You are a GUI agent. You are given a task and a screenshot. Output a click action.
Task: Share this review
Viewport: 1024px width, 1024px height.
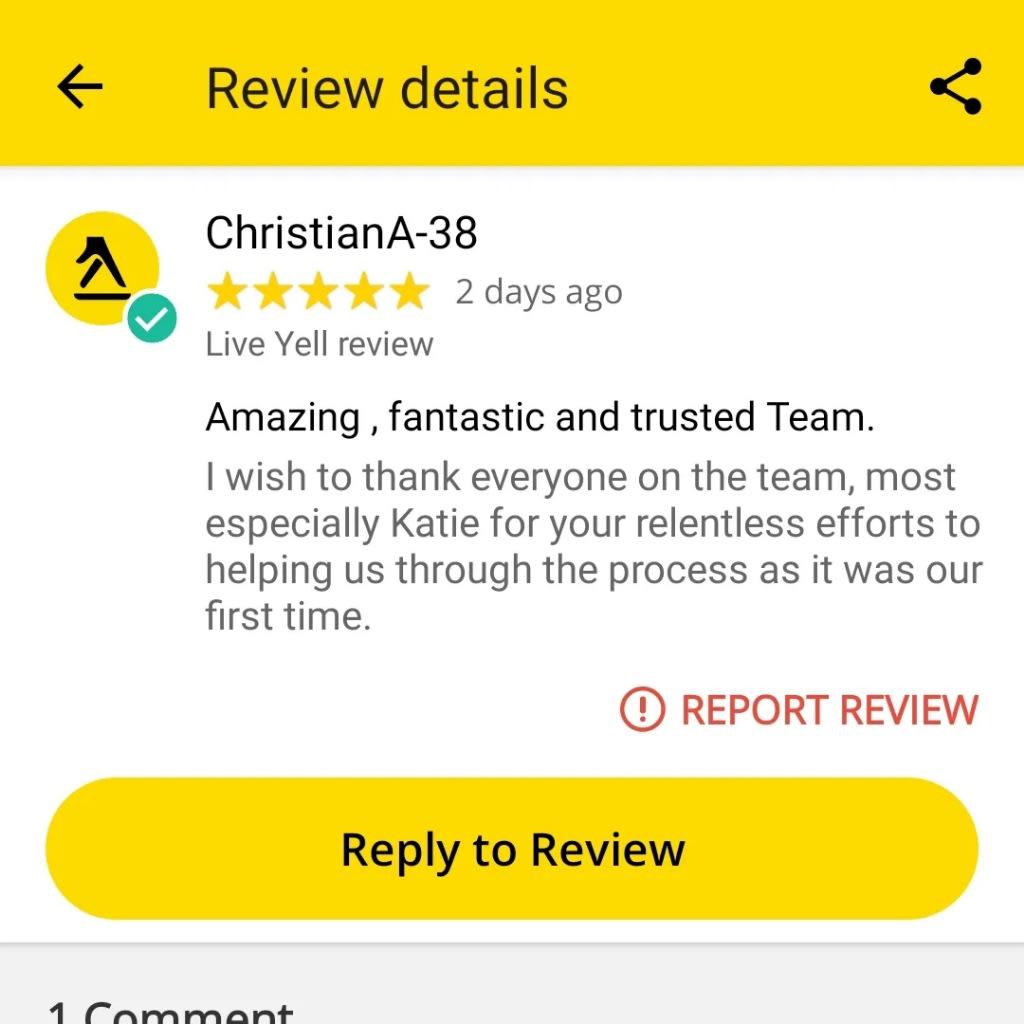coord(955,87)
